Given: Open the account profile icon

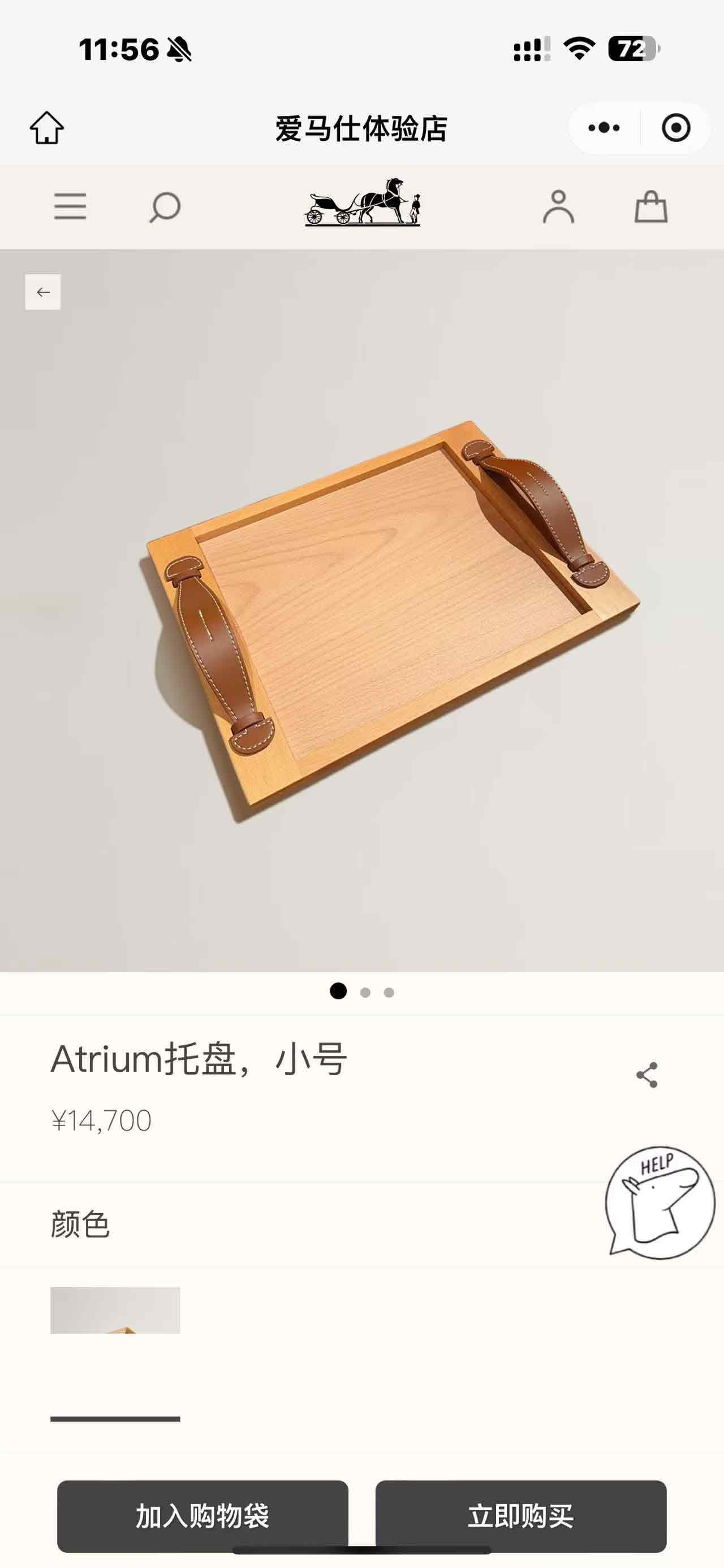Looking at the screenshot, I should [558, 206].
